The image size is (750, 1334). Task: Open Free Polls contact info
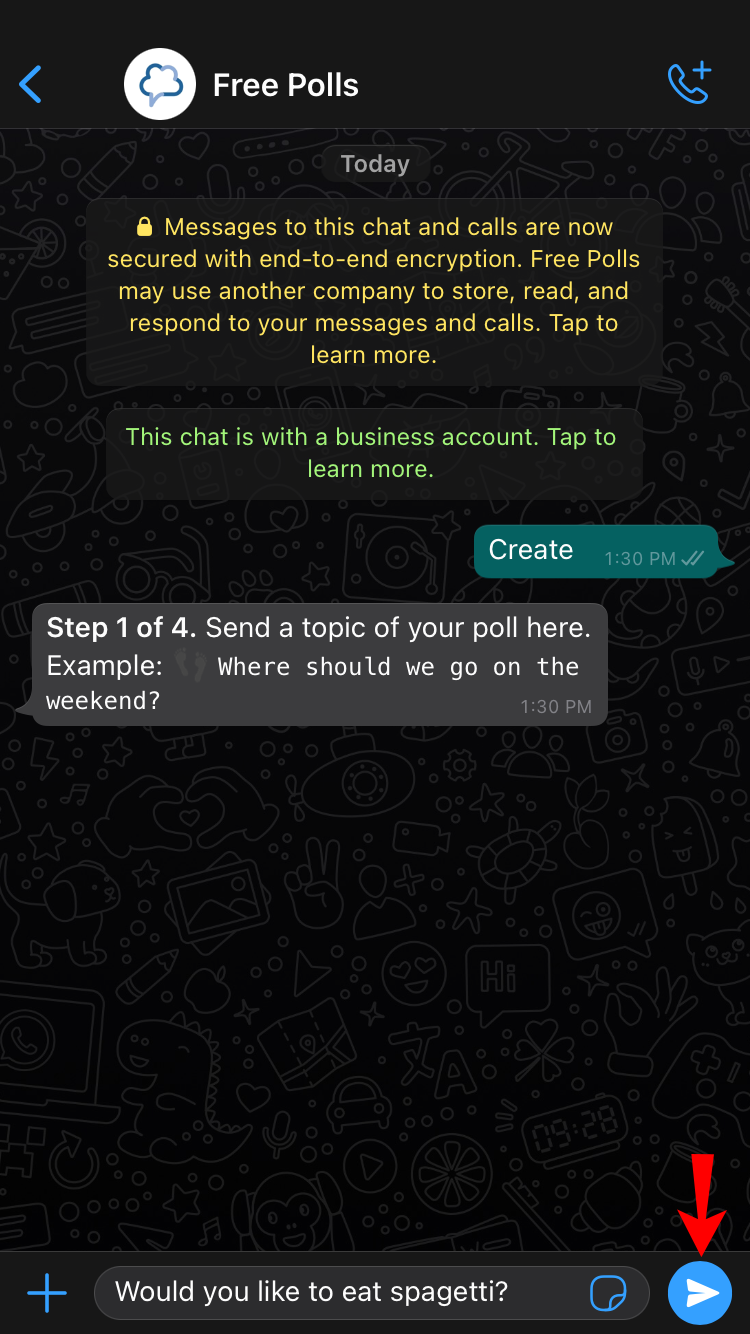pos(285,85)
